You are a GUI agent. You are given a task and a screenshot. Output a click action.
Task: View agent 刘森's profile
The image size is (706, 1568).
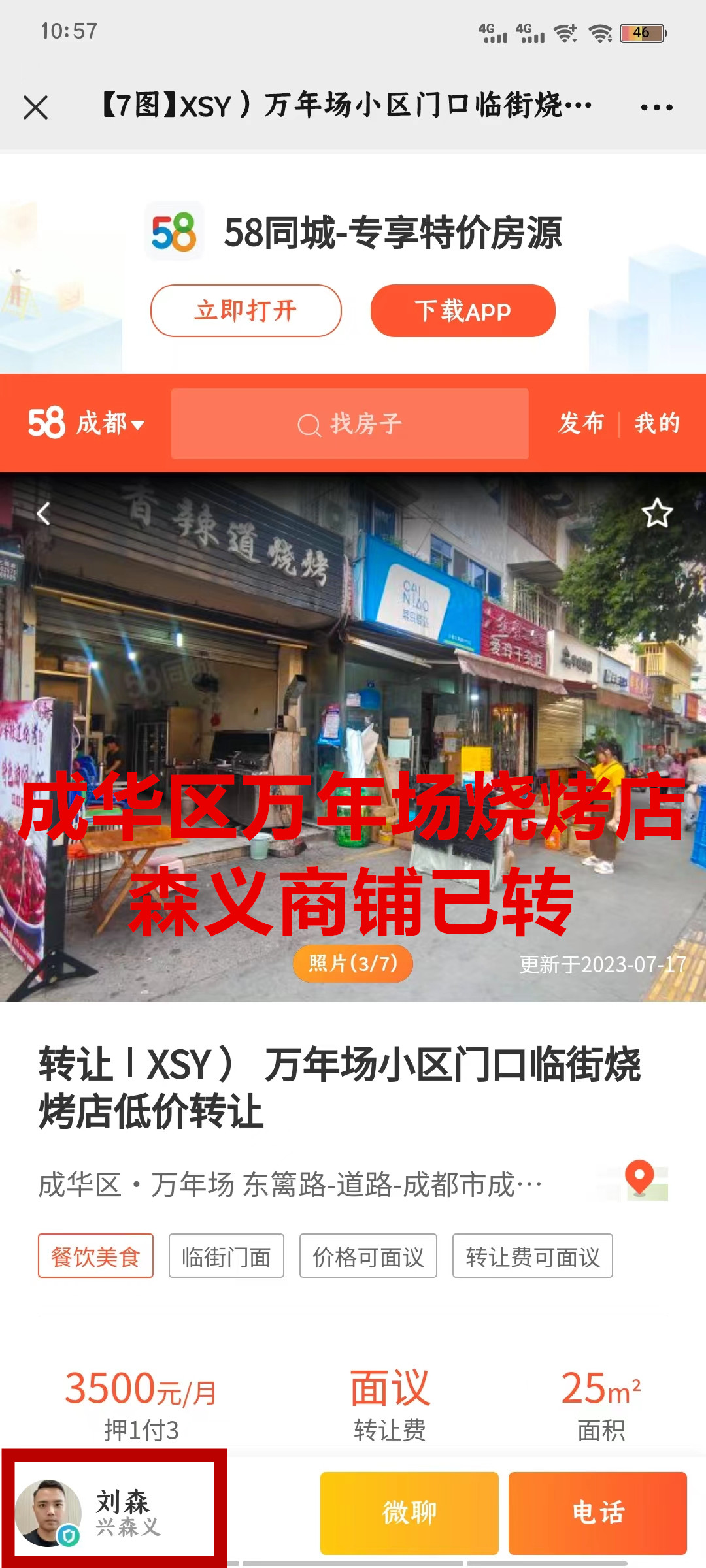click(114, 1512)
